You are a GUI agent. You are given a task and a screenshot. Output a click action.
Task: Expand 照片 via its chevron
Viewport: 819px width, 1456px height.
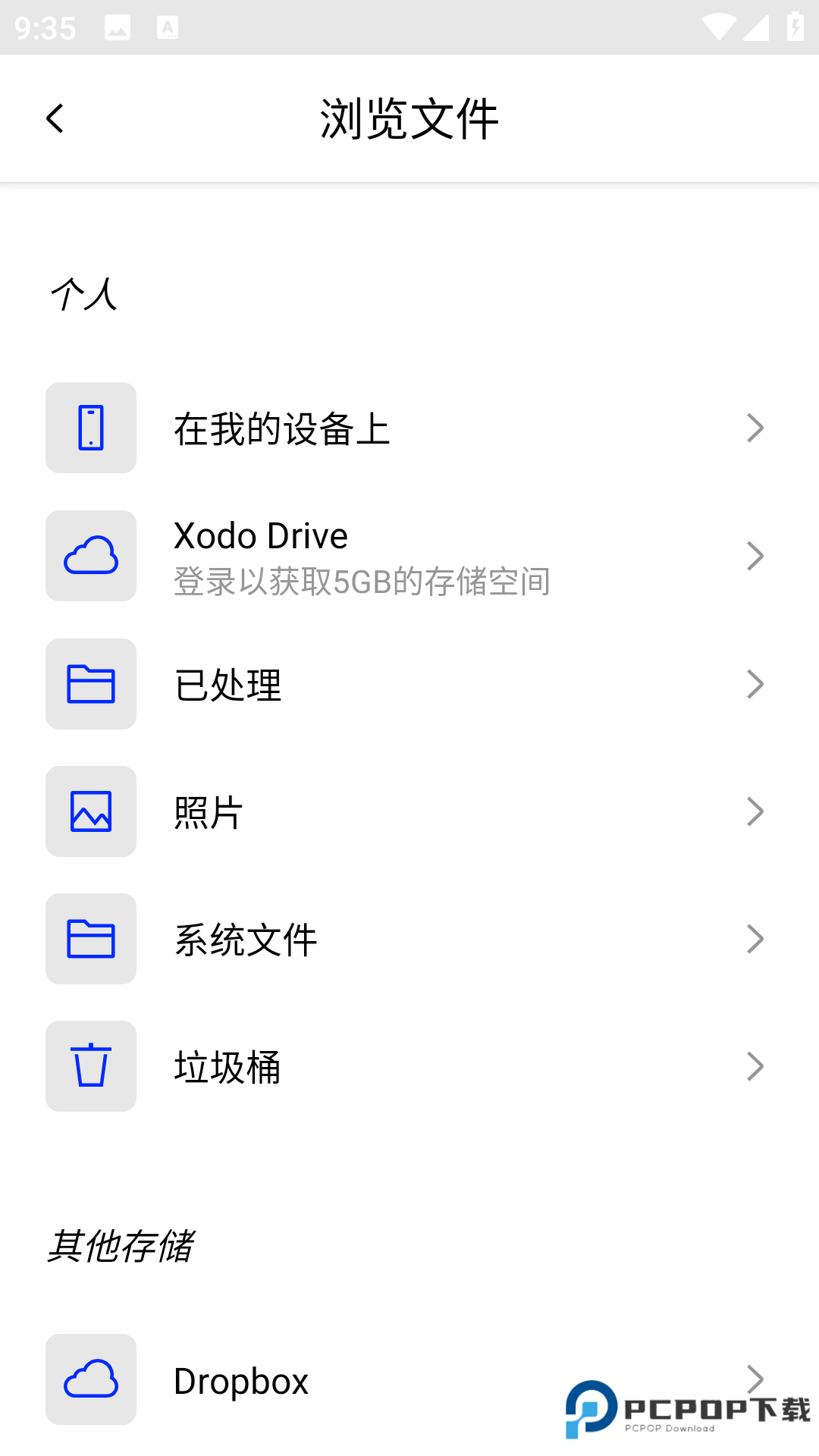pos(755,811)
